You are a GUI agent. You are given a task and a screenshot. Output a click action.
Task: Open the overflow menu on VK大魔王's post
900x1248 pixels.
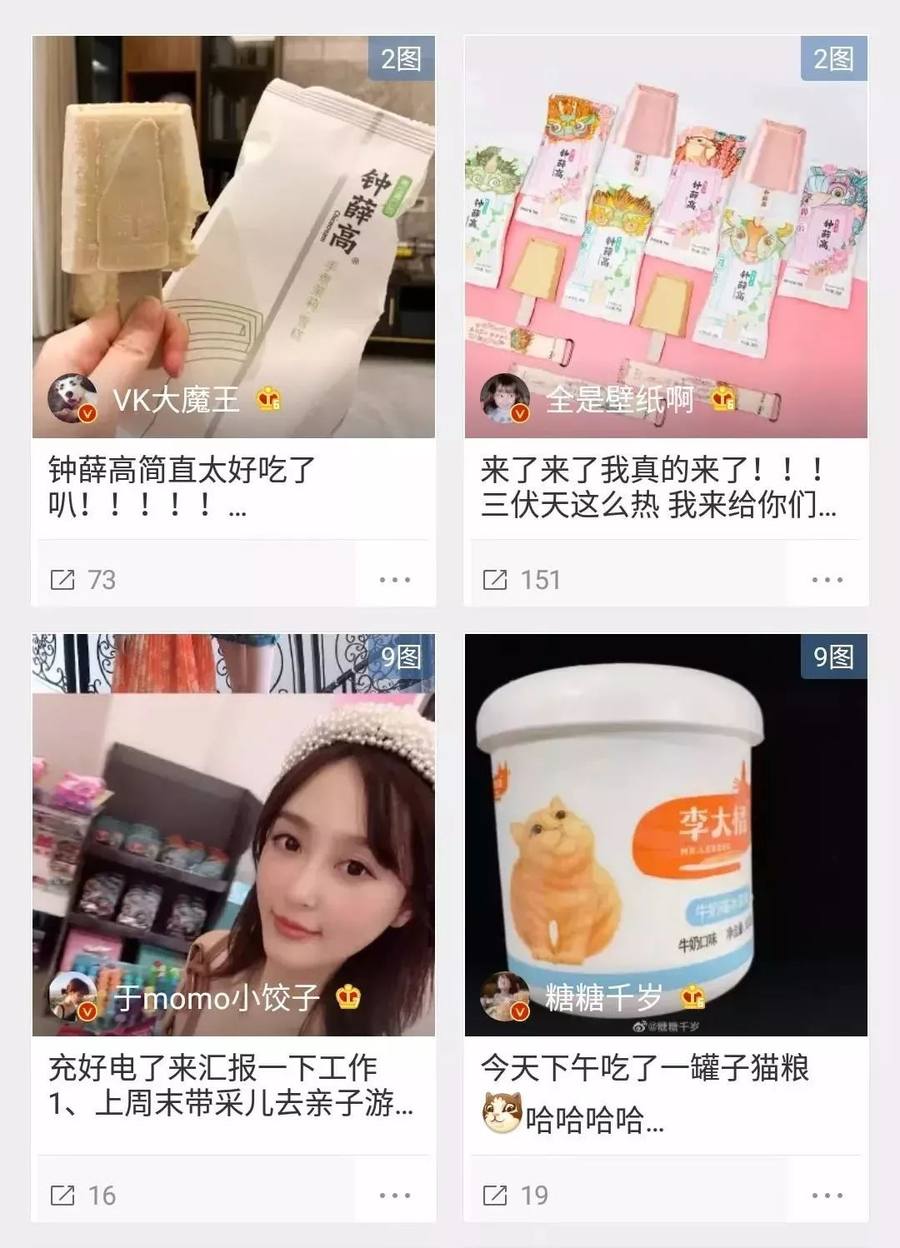395,580
